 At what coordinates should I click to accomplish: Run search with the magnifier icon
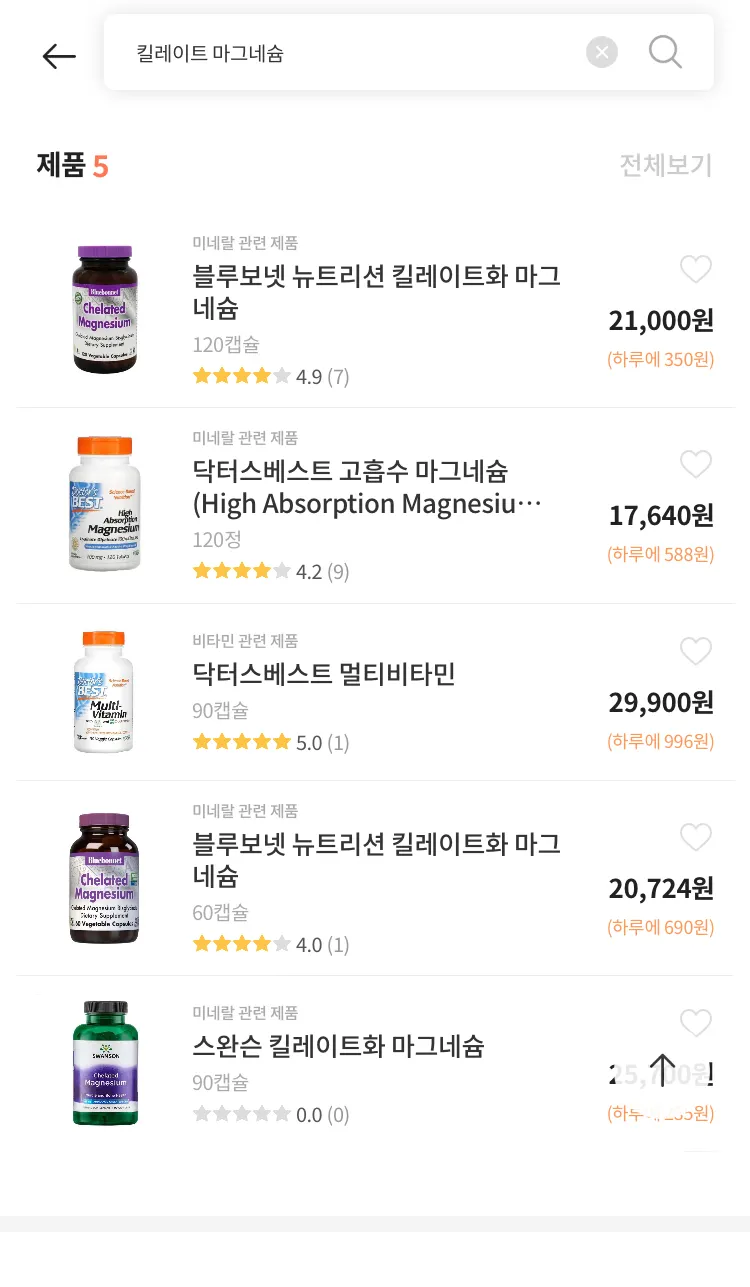click(x=665, y=52)
